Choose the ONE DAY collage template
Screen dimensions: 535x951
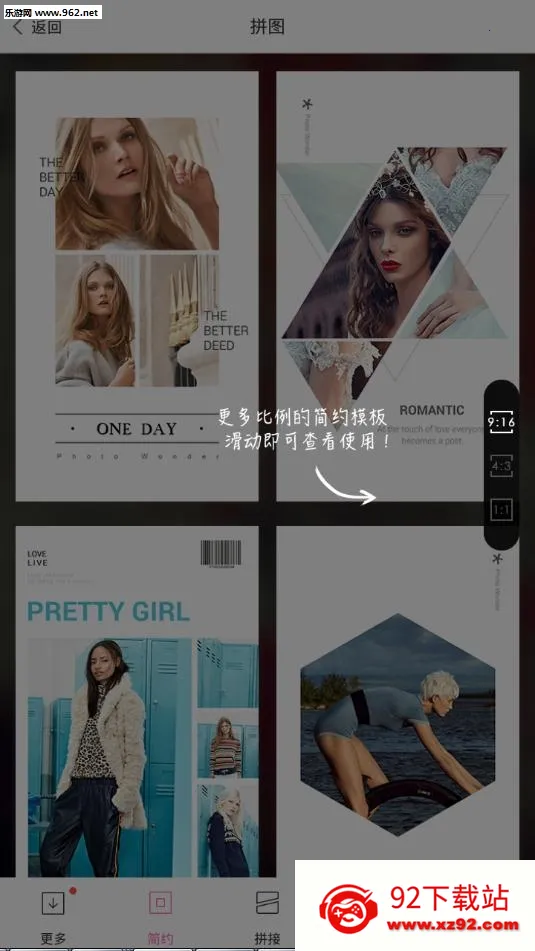[x=137, y=286]
